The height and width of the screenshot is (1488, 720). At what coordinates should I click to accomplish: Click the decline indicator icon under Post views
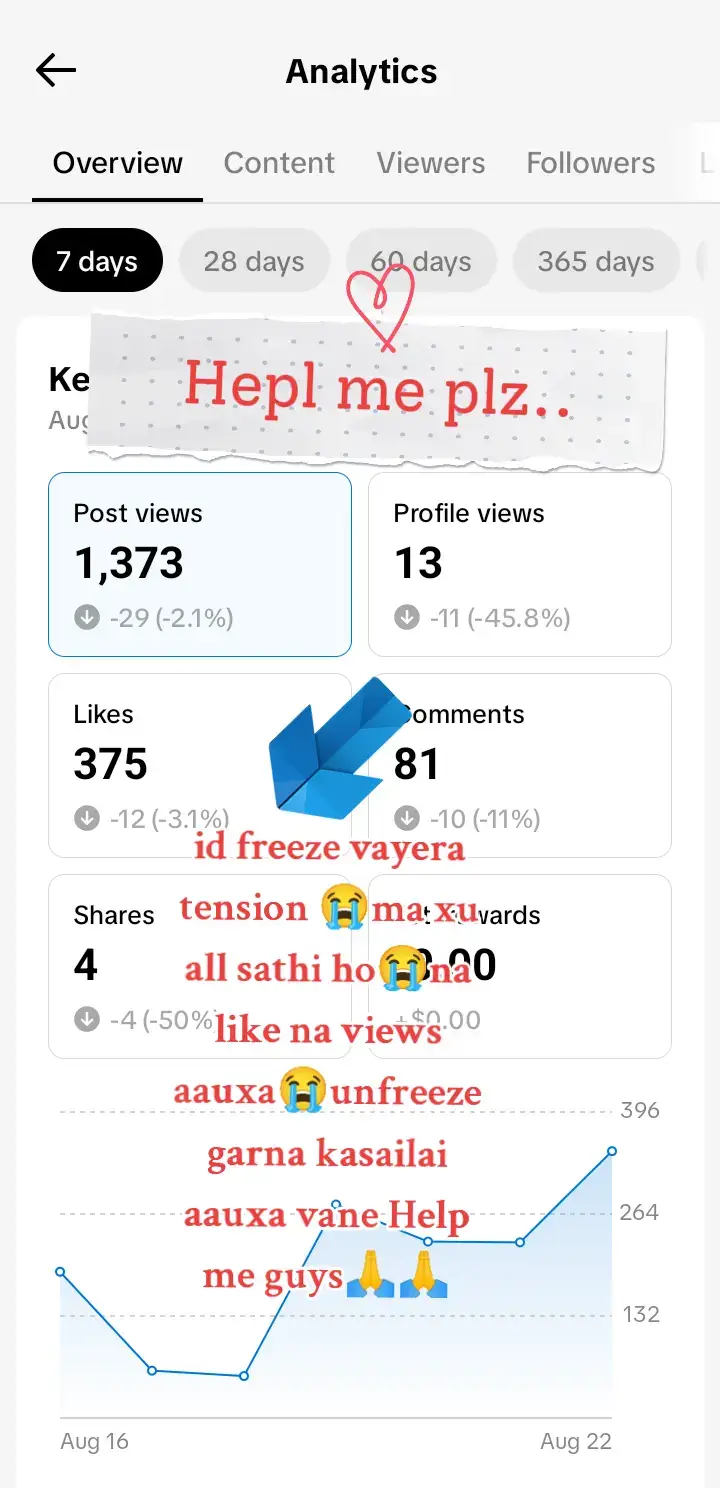(86, 618)
